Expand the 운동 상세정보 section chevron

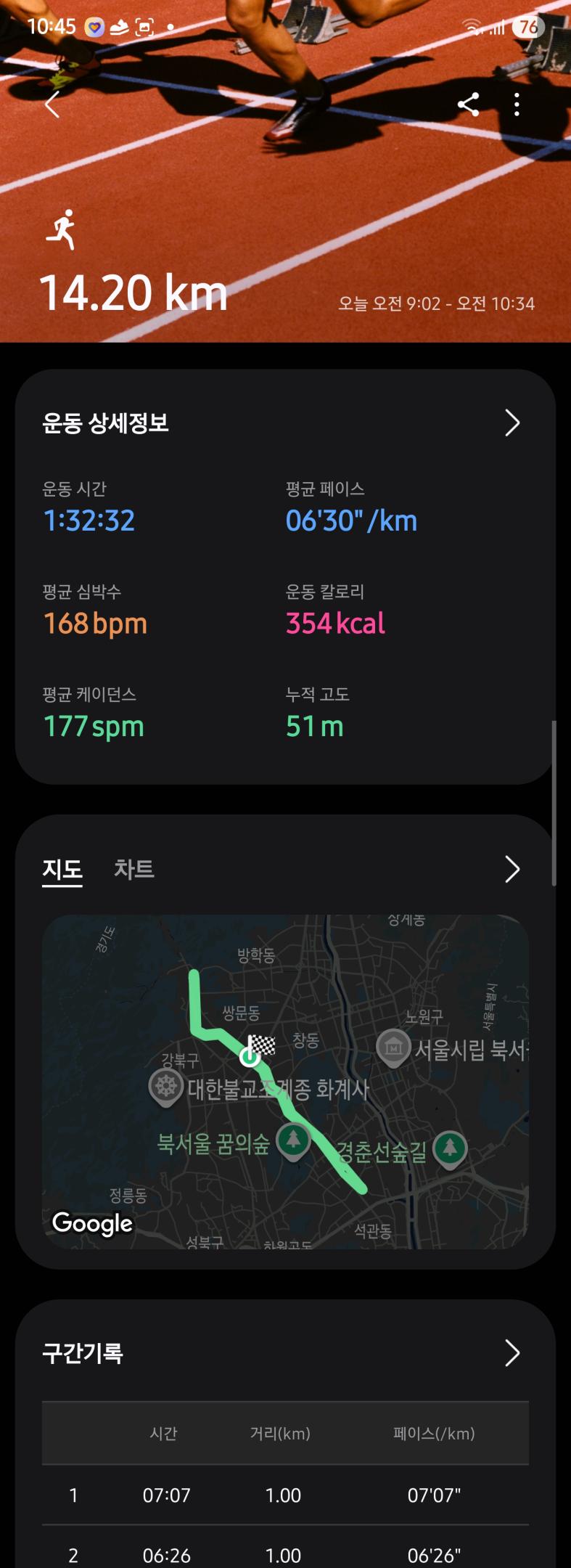[512, 422]
